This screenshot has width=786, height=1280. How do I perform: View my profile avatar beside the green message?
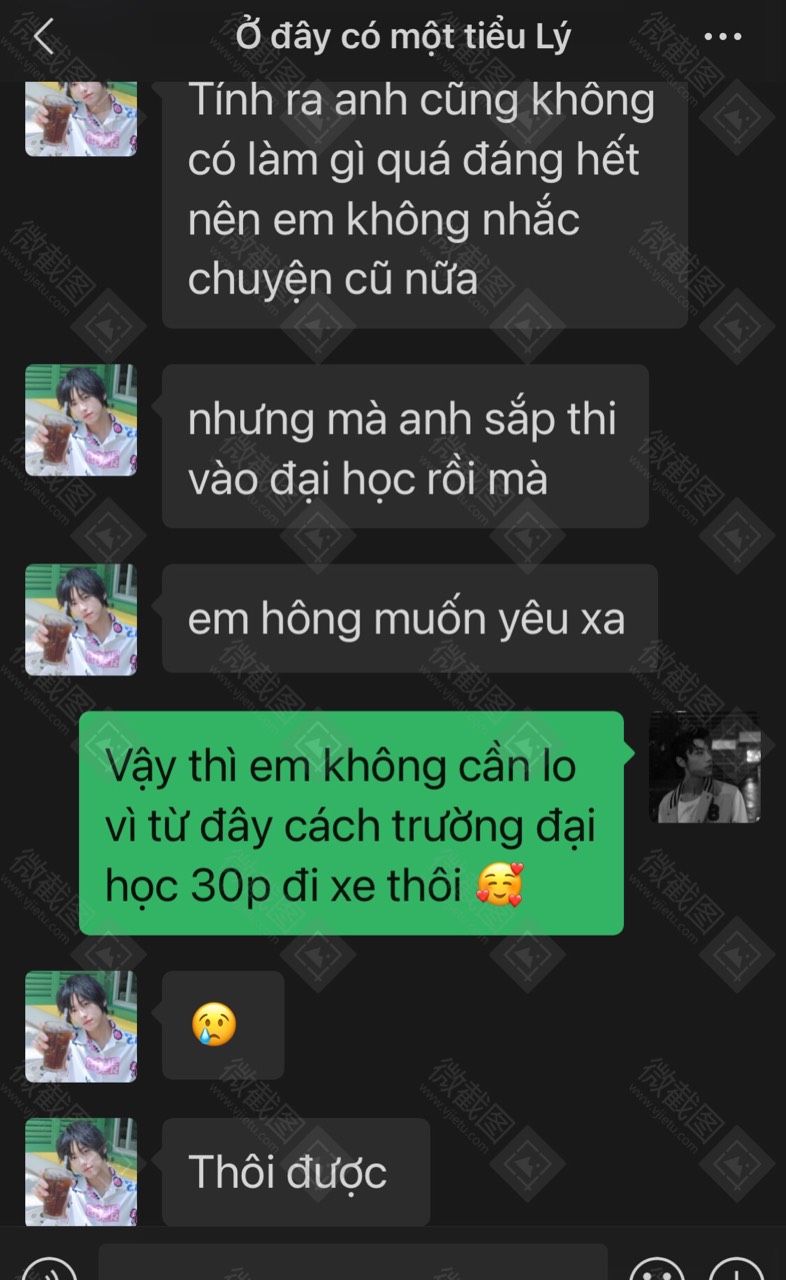pyautogui.click(x=705, y=767)
